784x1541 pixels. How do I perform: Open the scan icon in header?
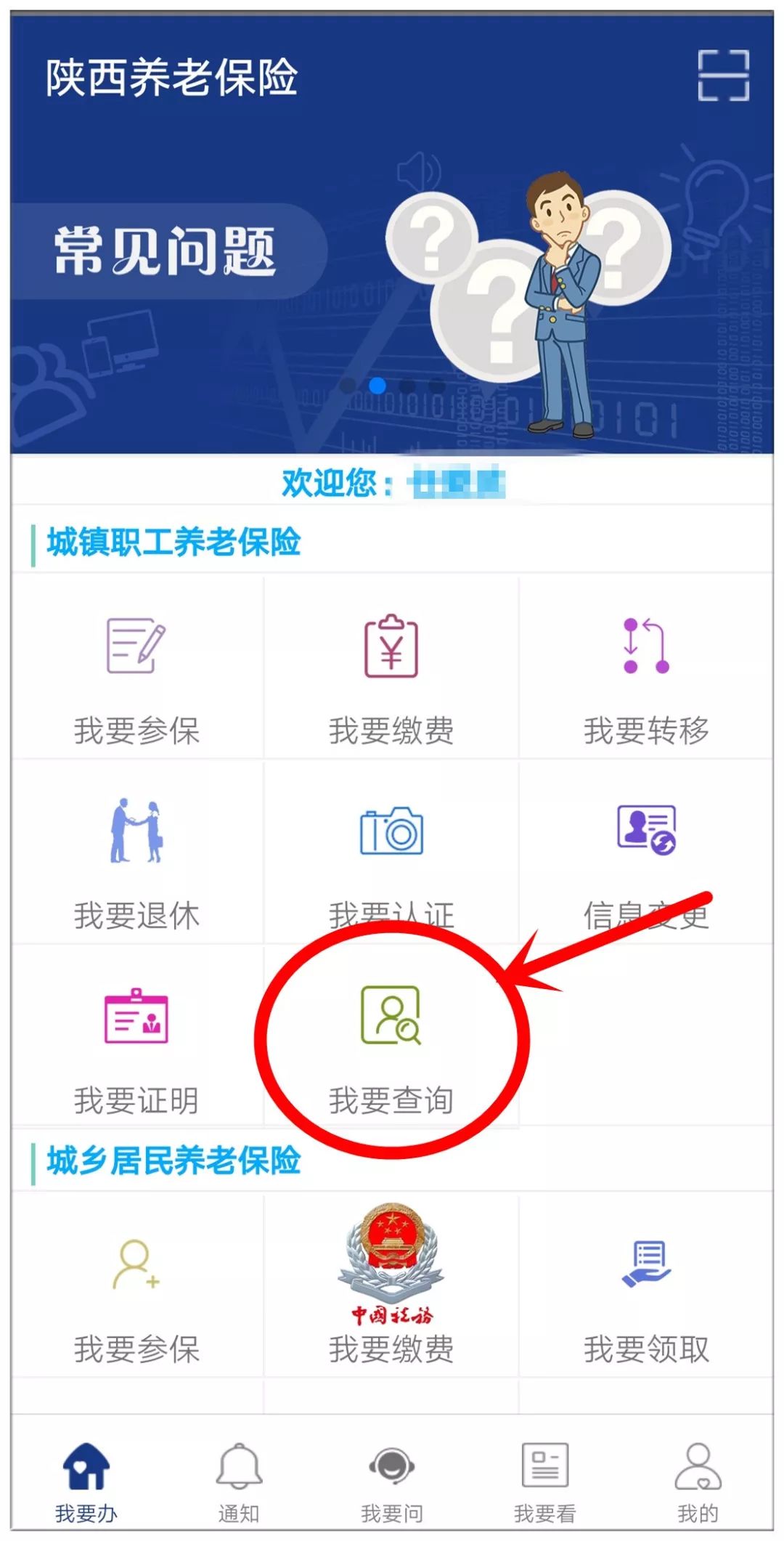(x=723, y=76)
